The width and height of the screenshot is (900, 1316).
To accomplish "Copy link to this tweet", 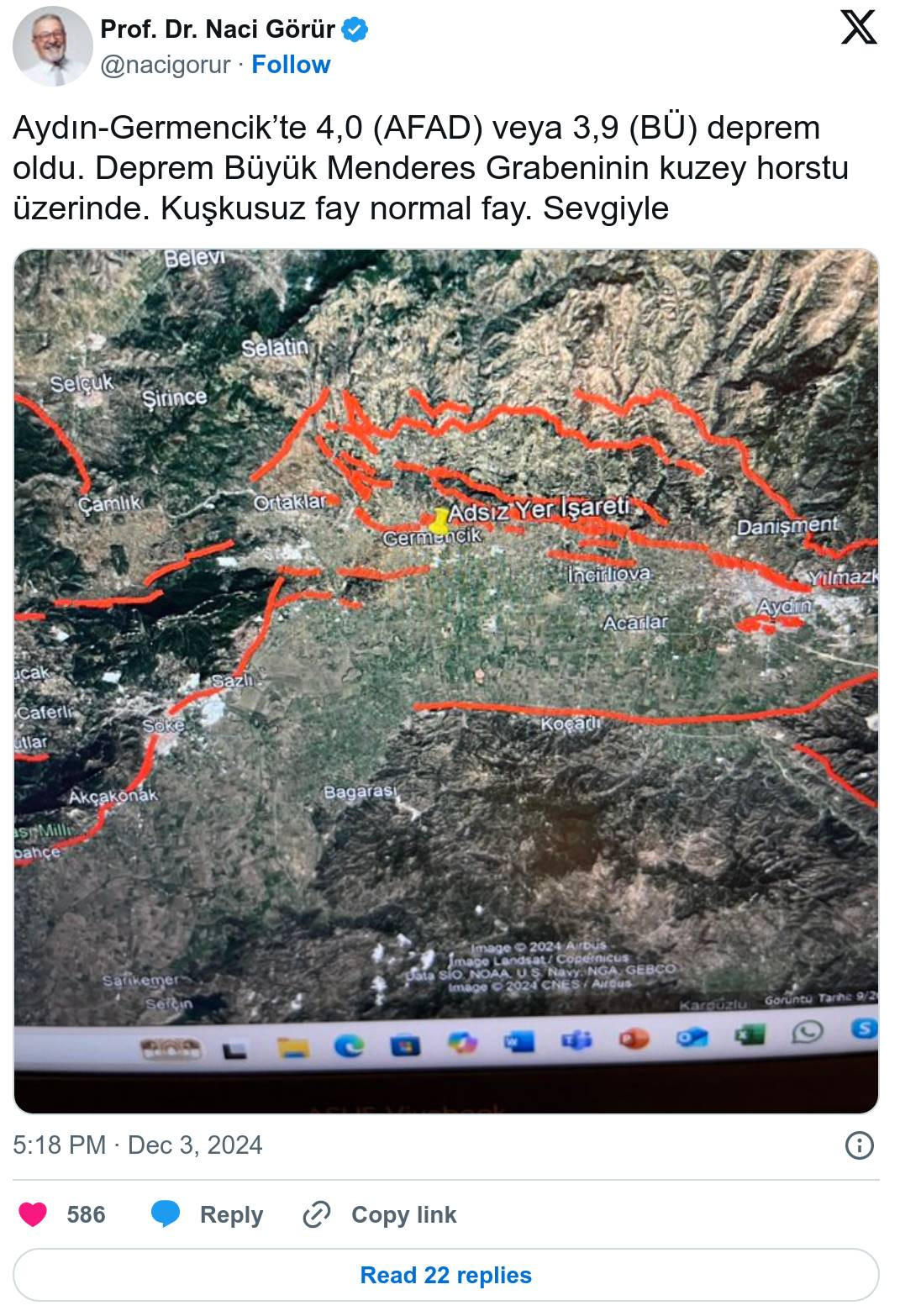I will [380, 1214].
